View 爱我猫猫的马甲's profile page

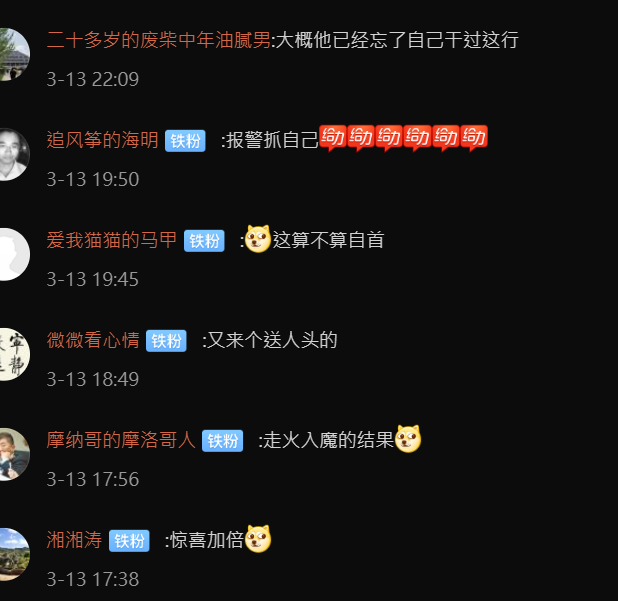pyautogui.click(x=111, y=241)
